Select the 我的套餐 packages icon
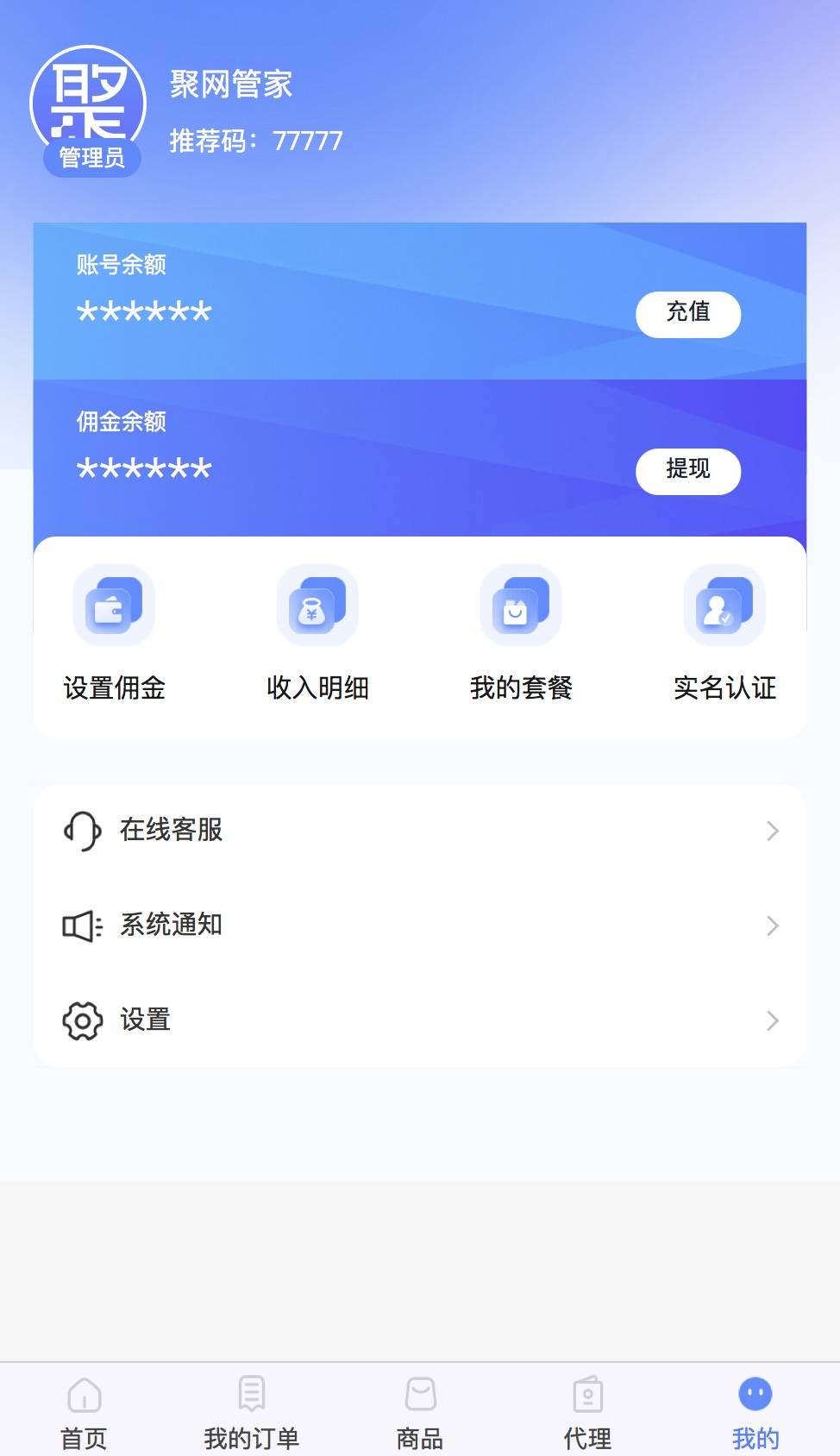 point(520,605)
